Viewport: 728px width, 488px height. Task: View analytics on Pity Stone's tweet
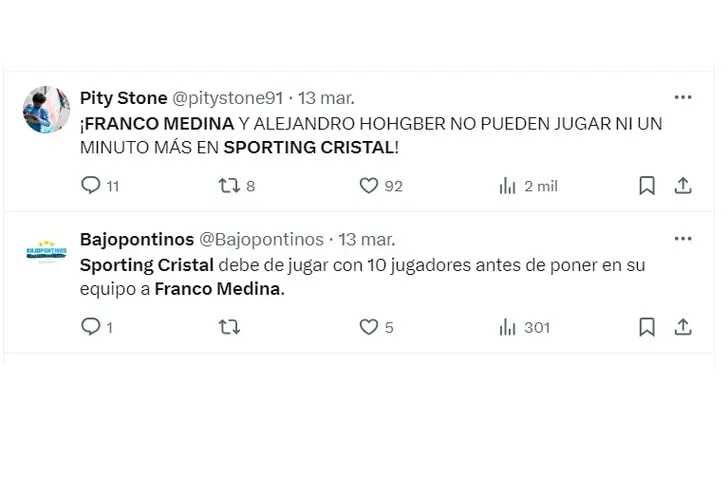[x=508, y=185]
